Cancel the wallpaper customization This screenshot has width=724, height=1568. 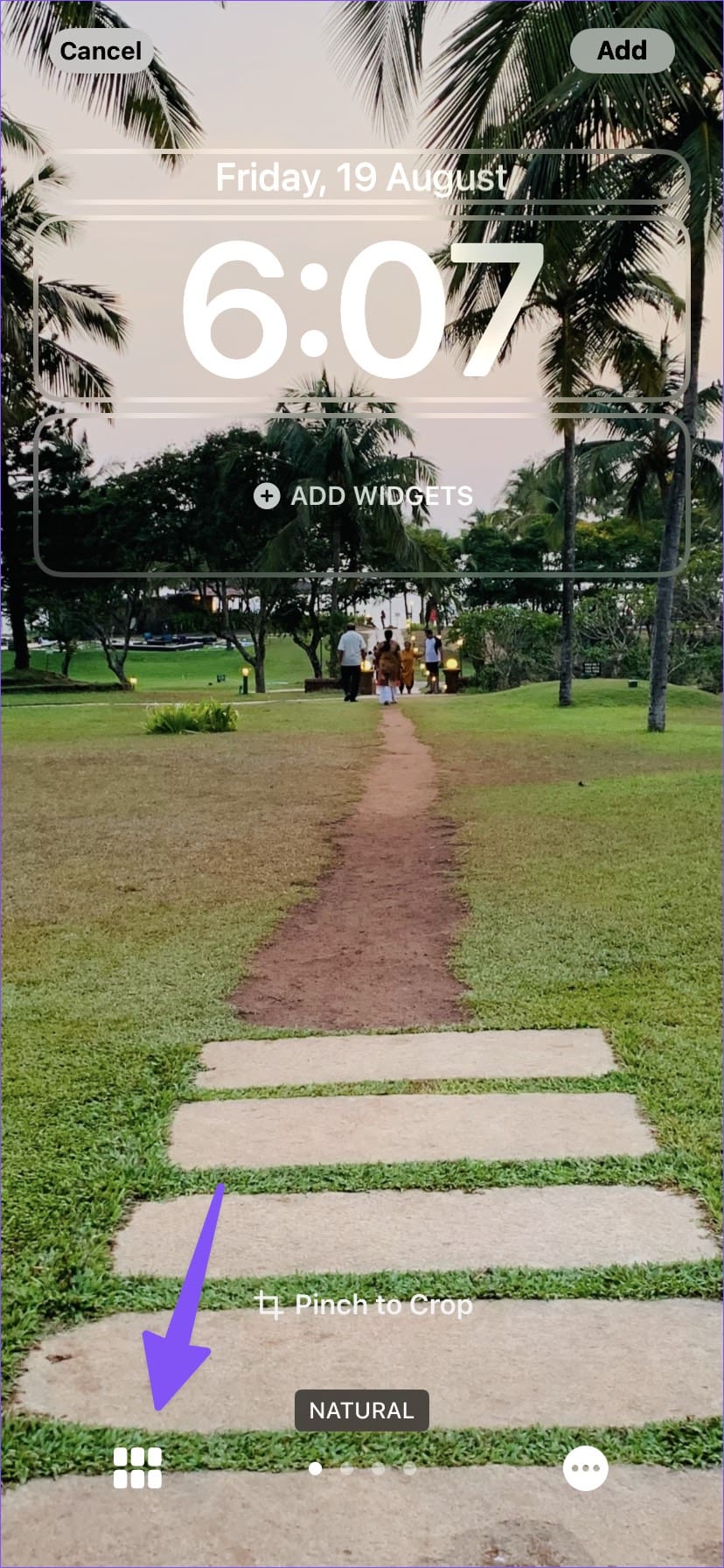(101, 51)
